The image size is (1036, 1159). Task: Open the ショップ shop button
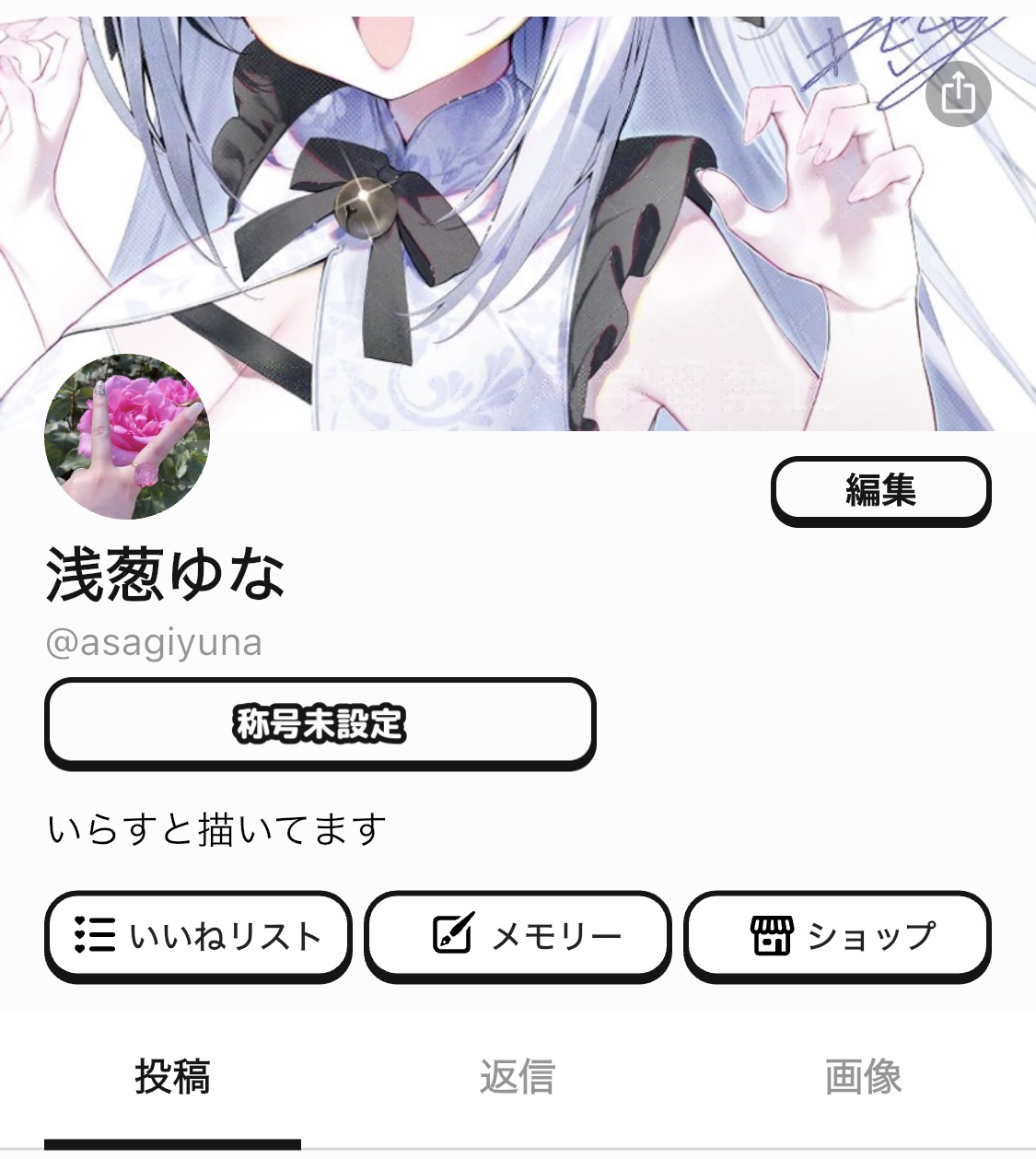pyautogui.click(x=837, y=935)
